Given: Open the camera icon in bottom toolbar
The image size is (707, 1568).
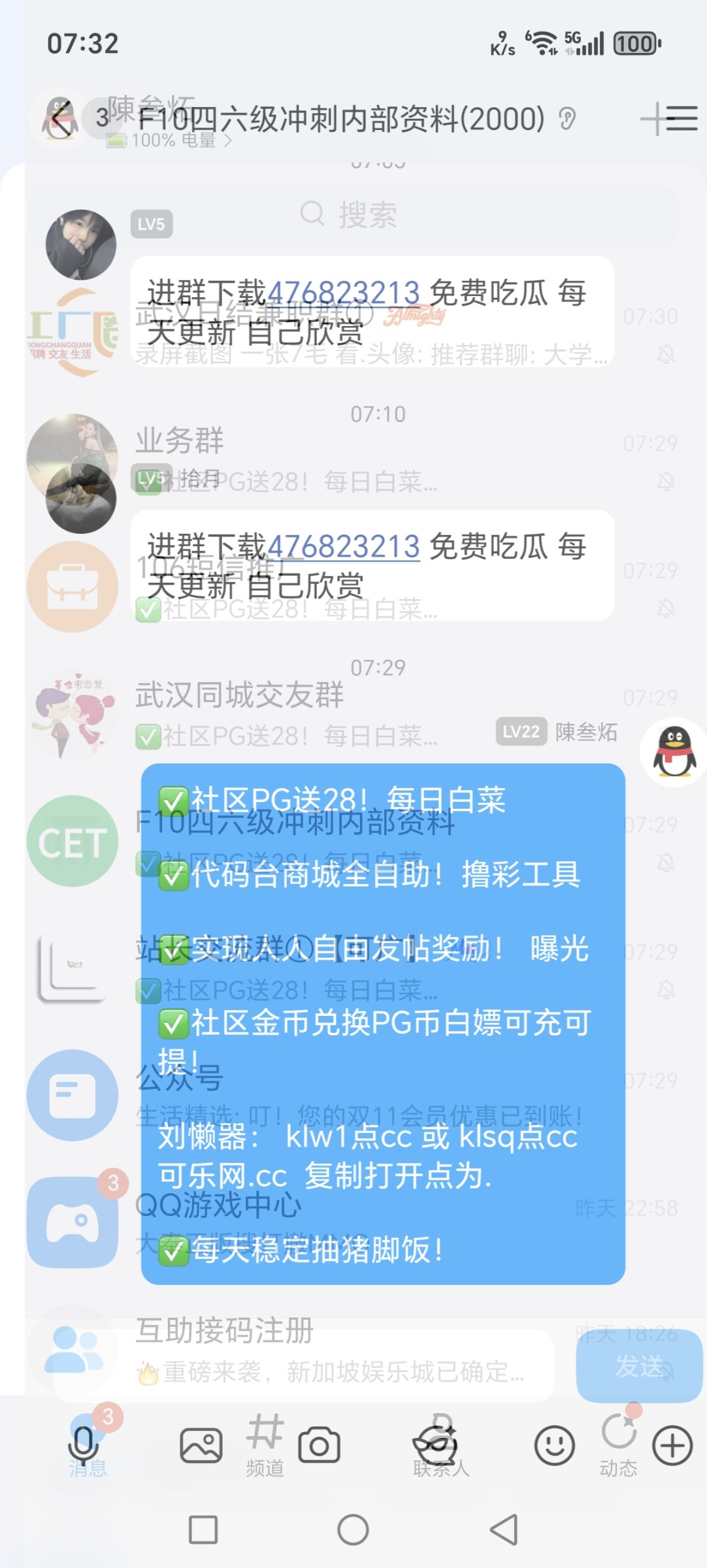Looking at the screenshot, I should pyautogui.click(x=320, y=1445).
